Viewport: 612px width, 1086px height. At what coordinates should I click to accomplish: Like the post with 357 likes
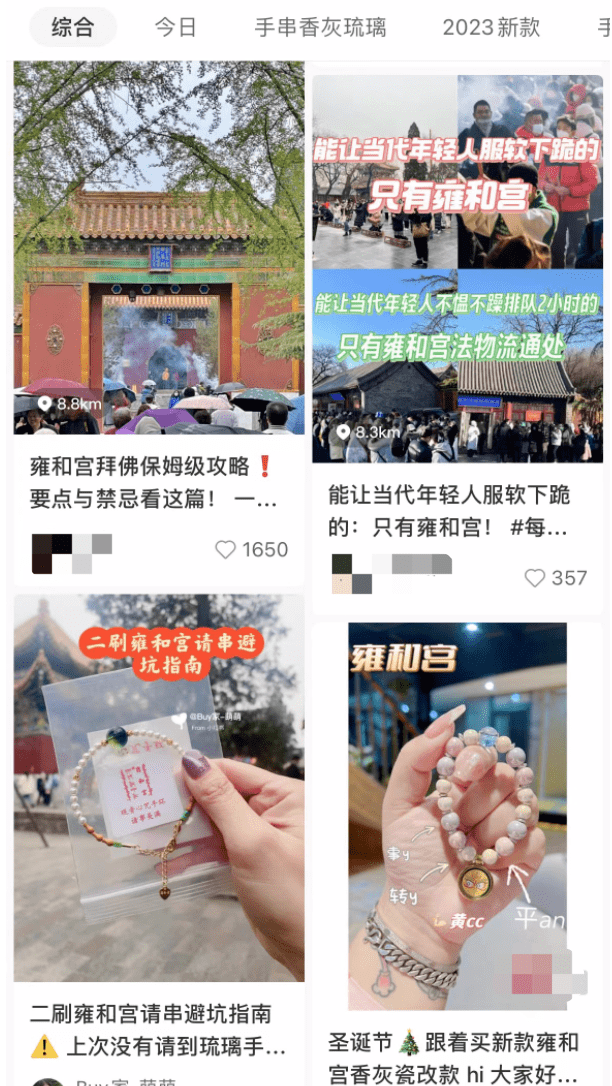tap(536, 577)
